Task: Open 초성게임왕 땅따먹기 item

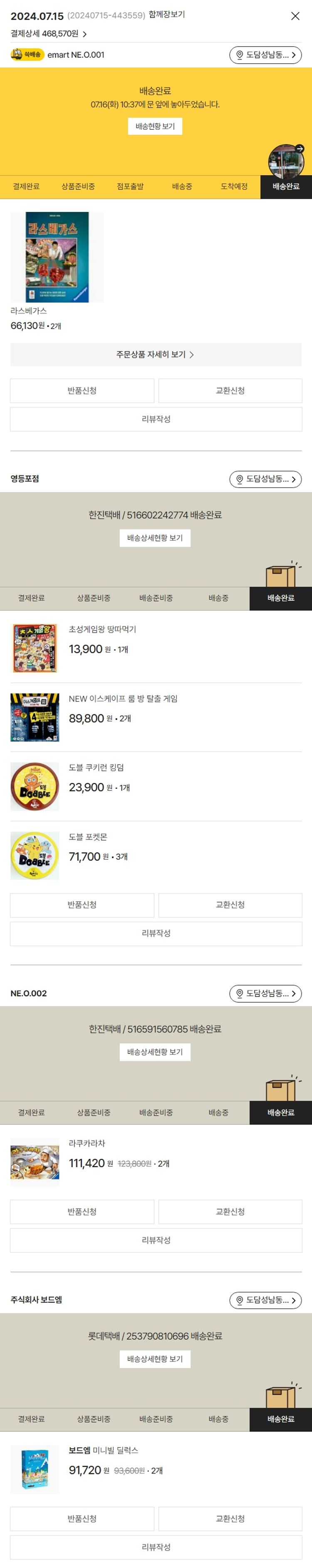Action: (x=102, y=629)
